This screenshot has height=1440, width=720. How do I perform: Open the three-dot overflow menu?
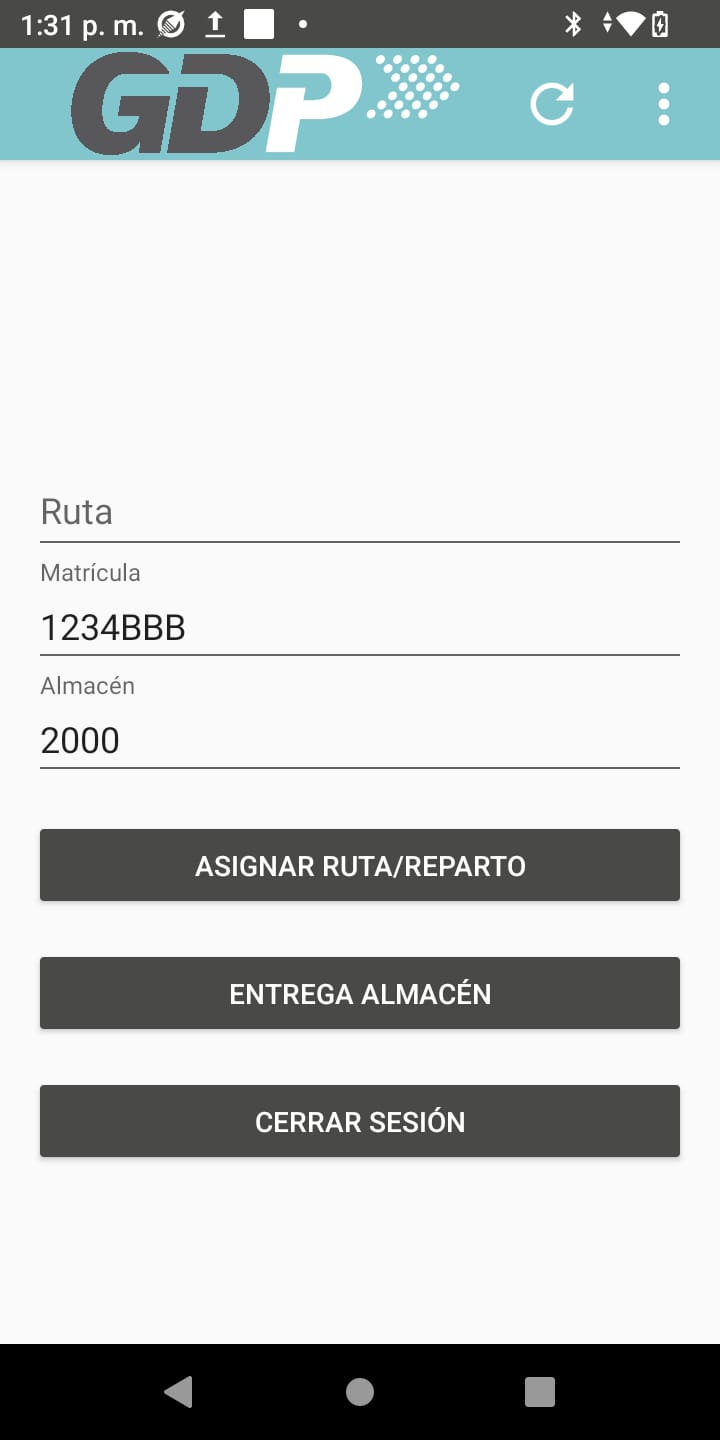(x=663, y=104)
